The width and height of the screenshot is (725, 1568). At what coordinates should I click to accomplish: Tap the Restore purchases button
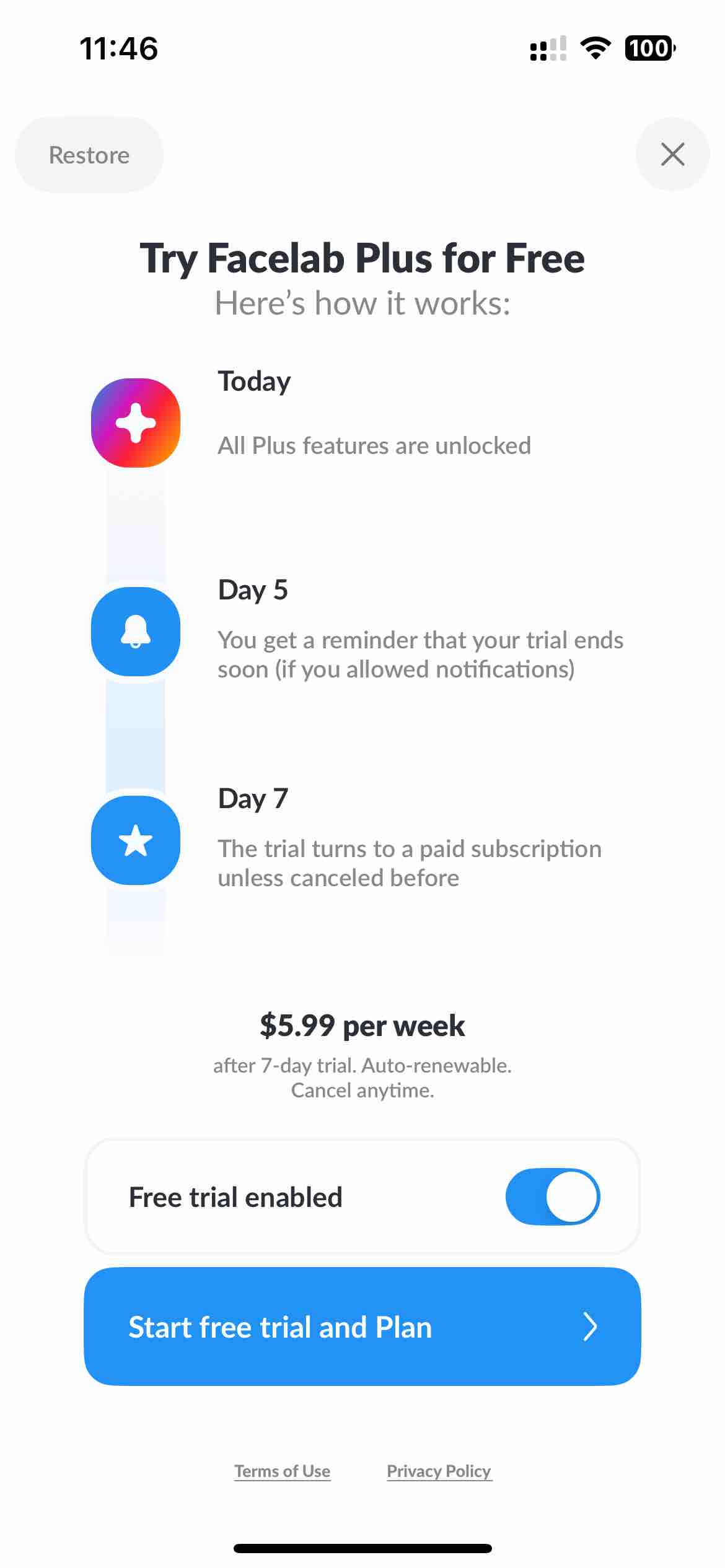(89, 155)
